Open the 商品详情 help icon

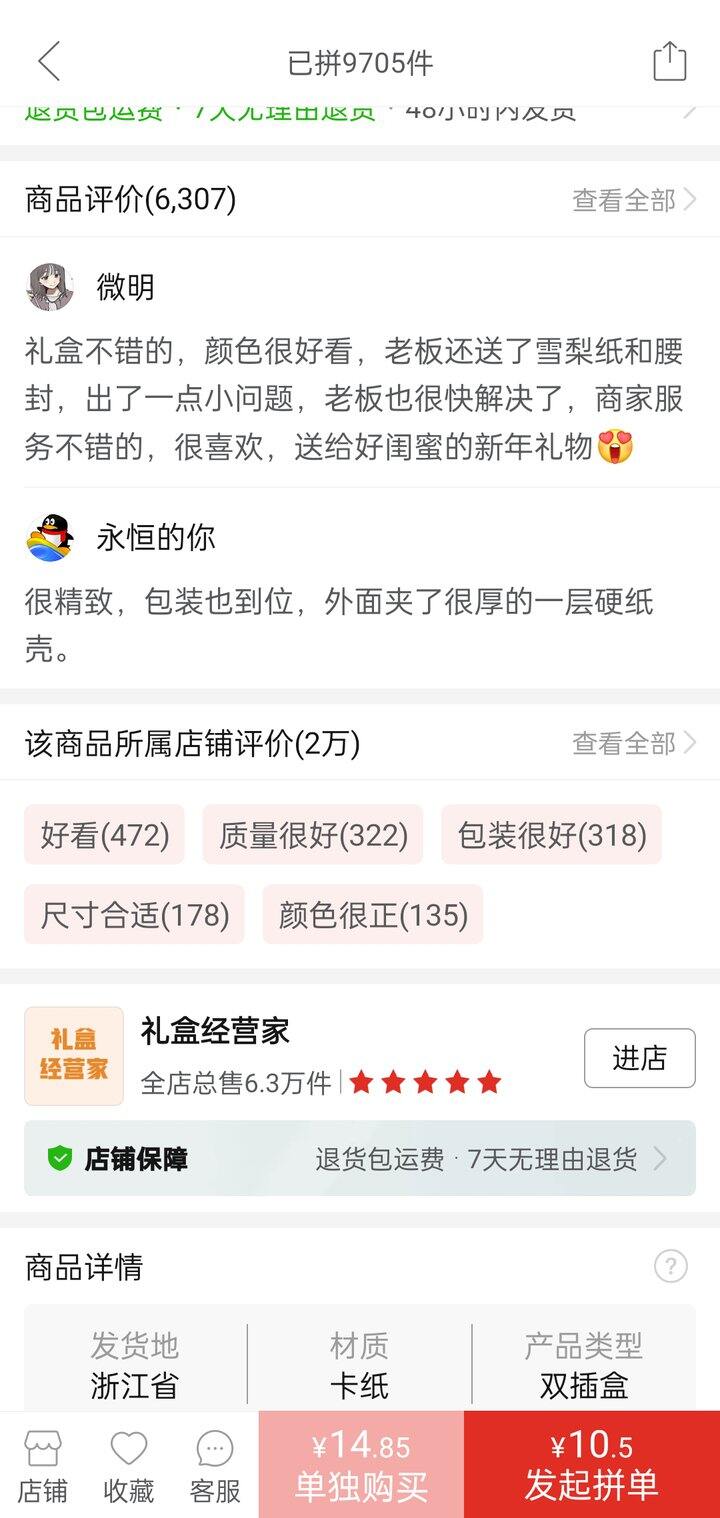tap(670, 1267)
